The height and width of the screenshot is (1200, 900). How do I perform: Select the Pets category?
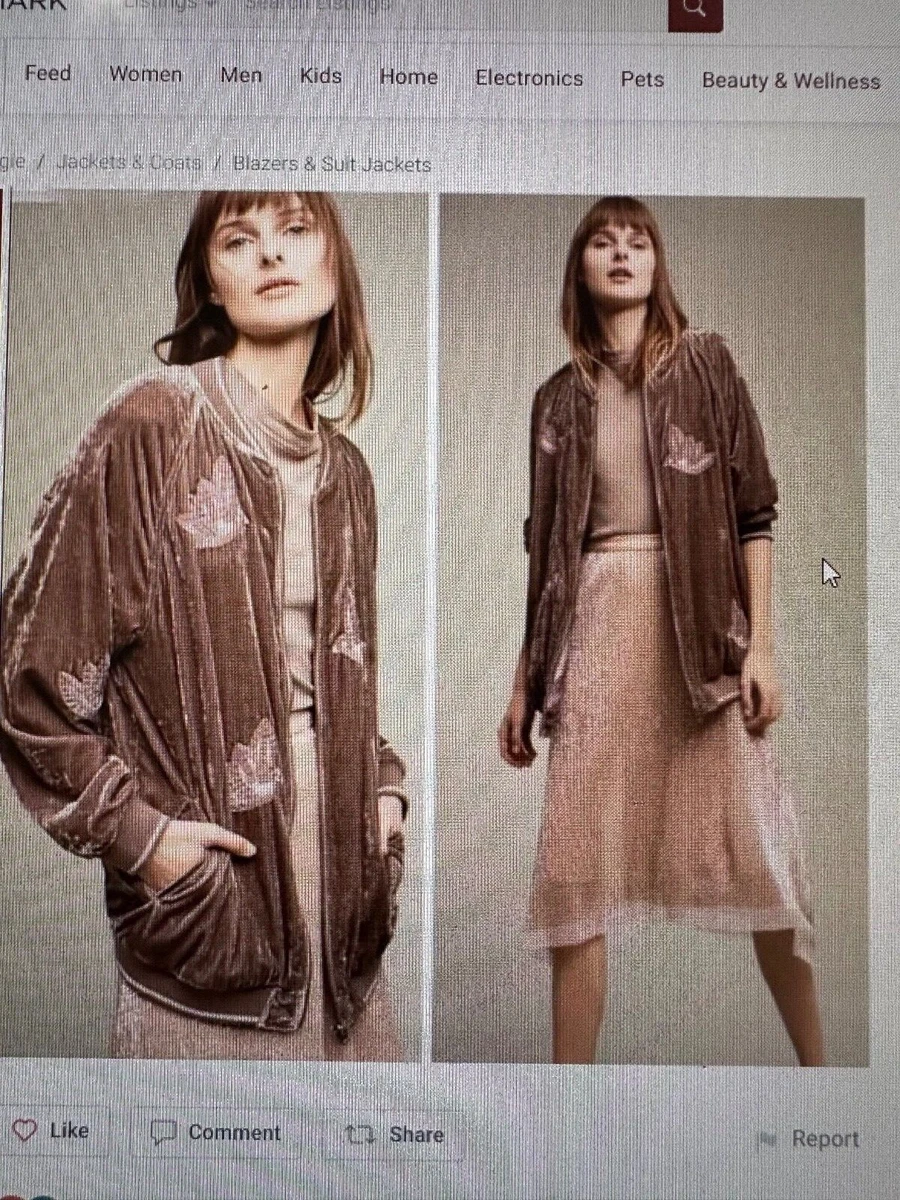point(642,79)
